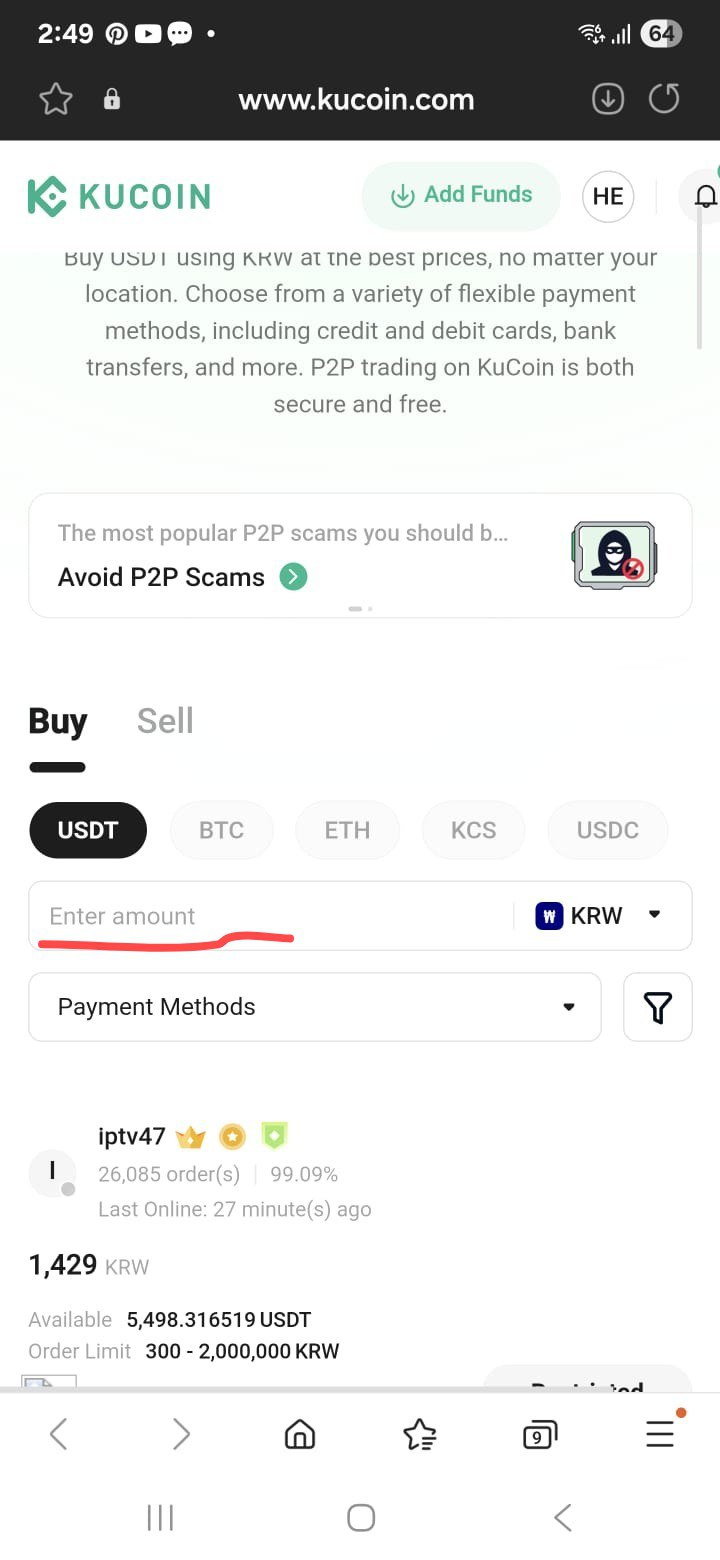Screen dimensions: 720x1560
Task: Select the BTC coin chip
Action: click(221, 830)
